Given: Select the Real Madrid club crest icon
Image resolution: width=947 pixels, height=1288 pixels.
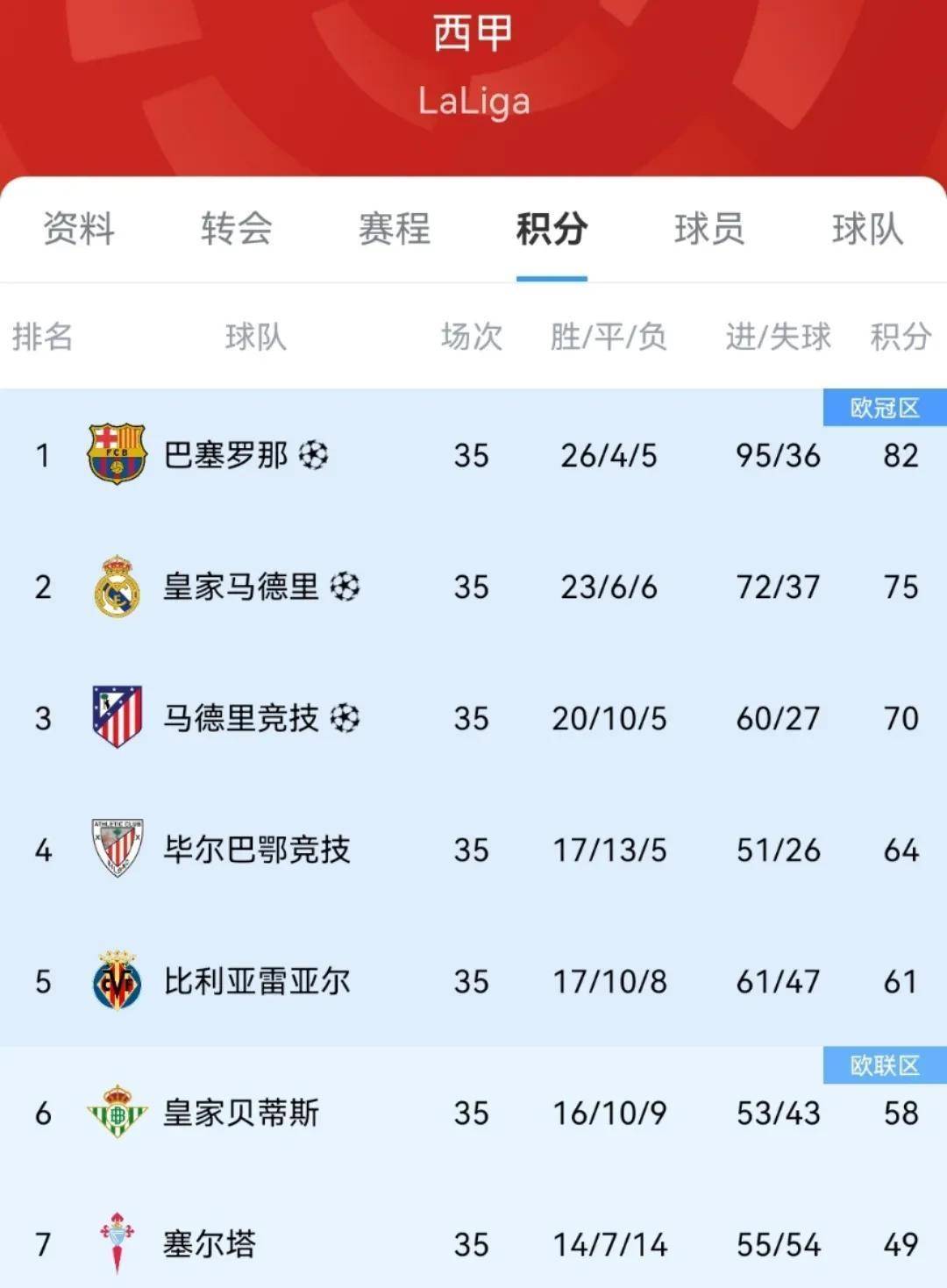Looking at the screenshot, I should click(117, 586).
